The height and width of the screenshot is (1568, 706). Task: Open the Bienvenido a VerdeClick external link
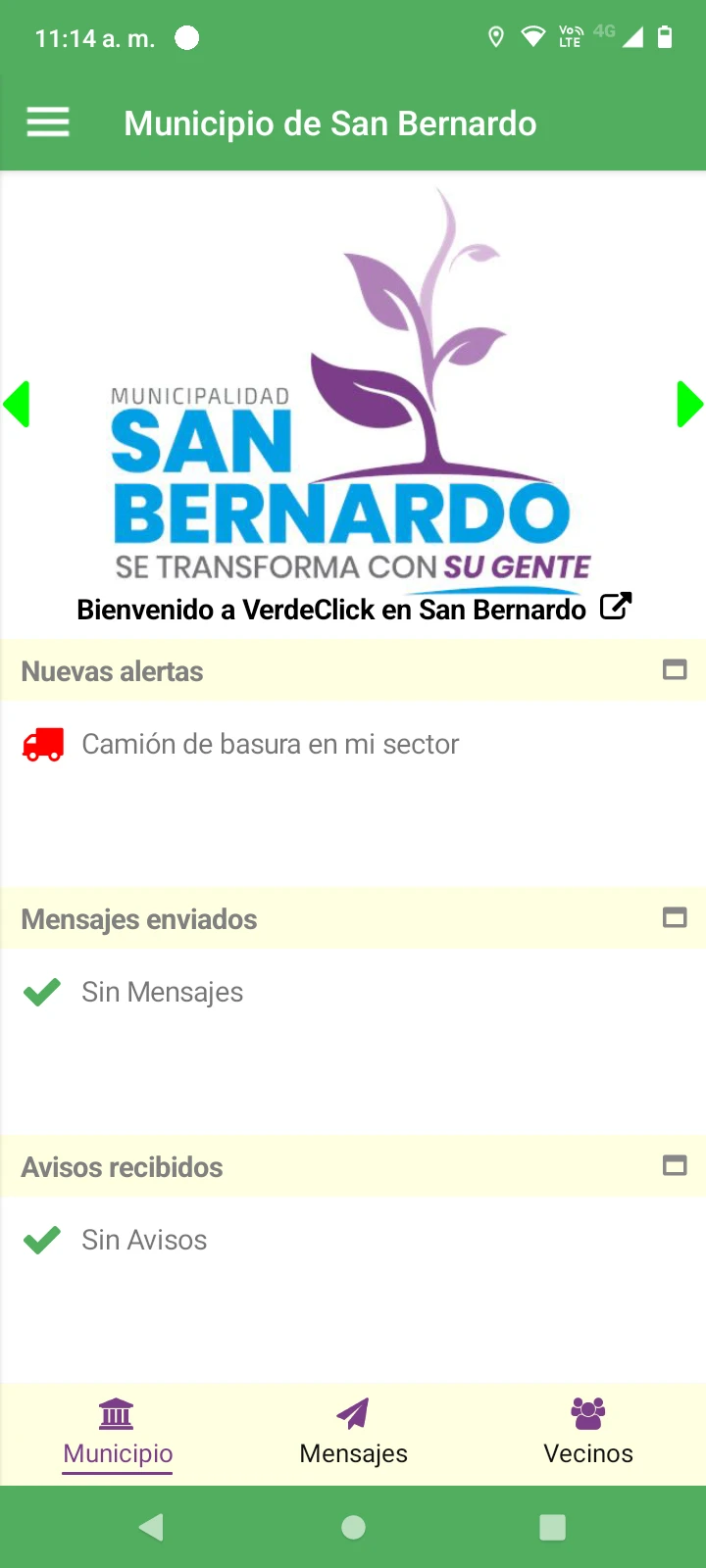616,607
